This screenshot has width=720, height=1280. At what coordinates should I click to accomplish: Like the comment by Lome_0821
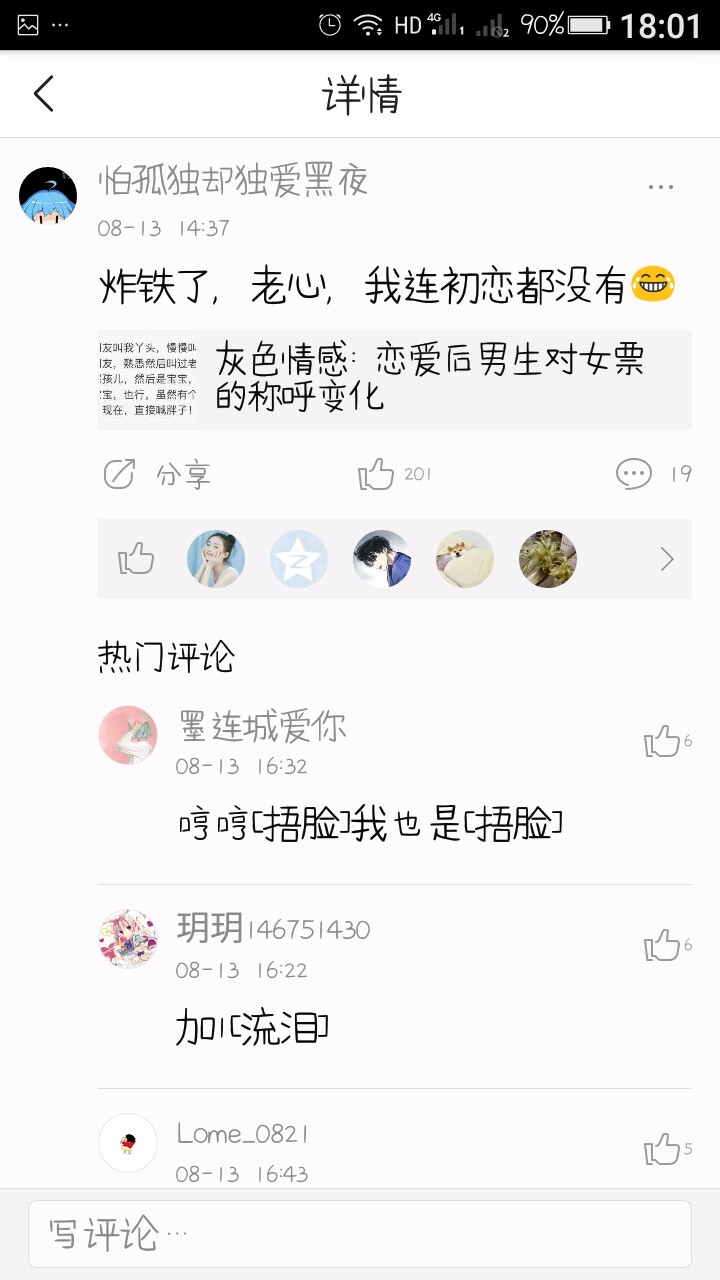pyautogui.click(x=662, y=1150)
